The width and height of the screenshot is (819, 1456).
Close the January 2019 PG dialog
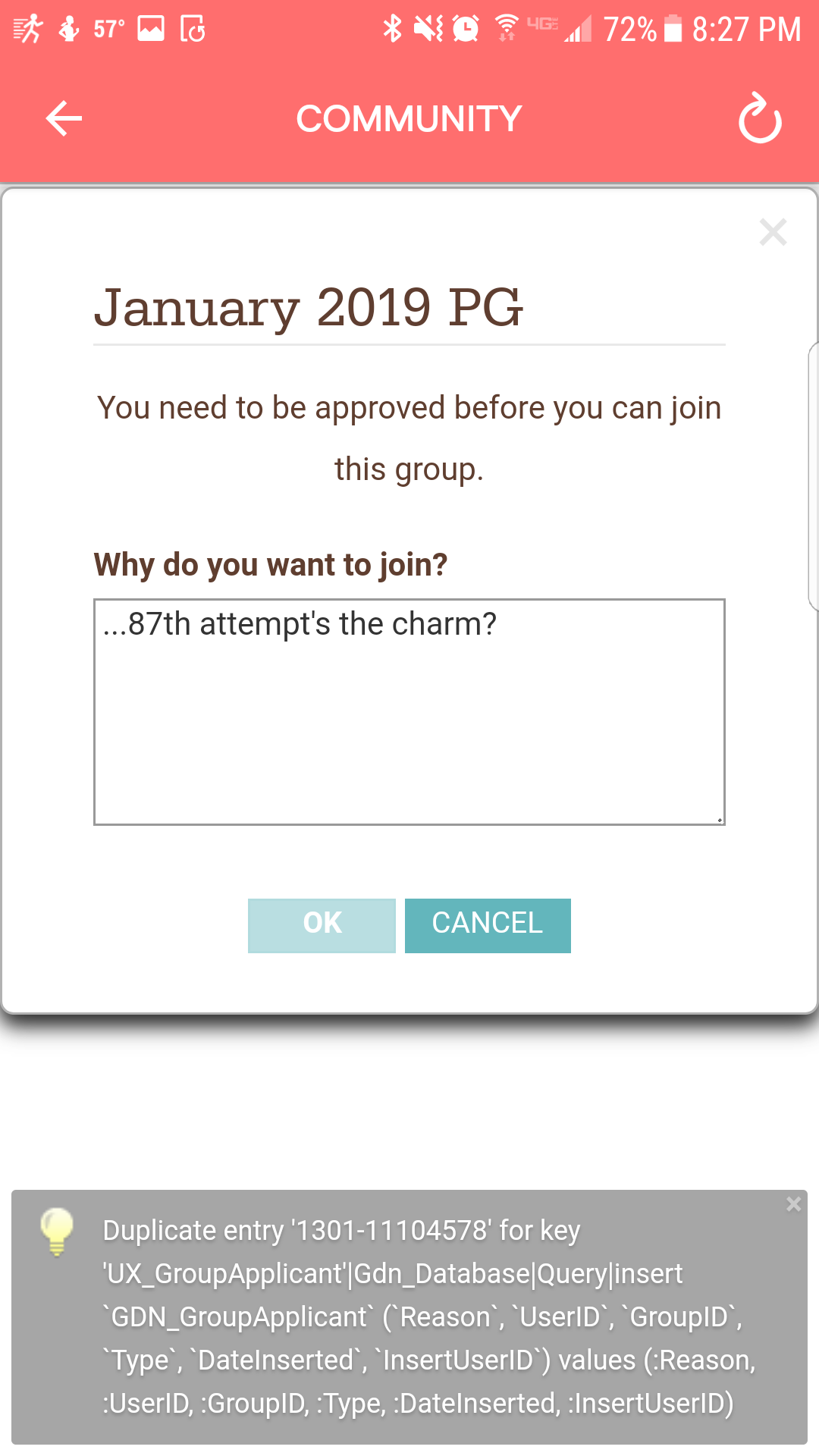(x=773, y=232)
